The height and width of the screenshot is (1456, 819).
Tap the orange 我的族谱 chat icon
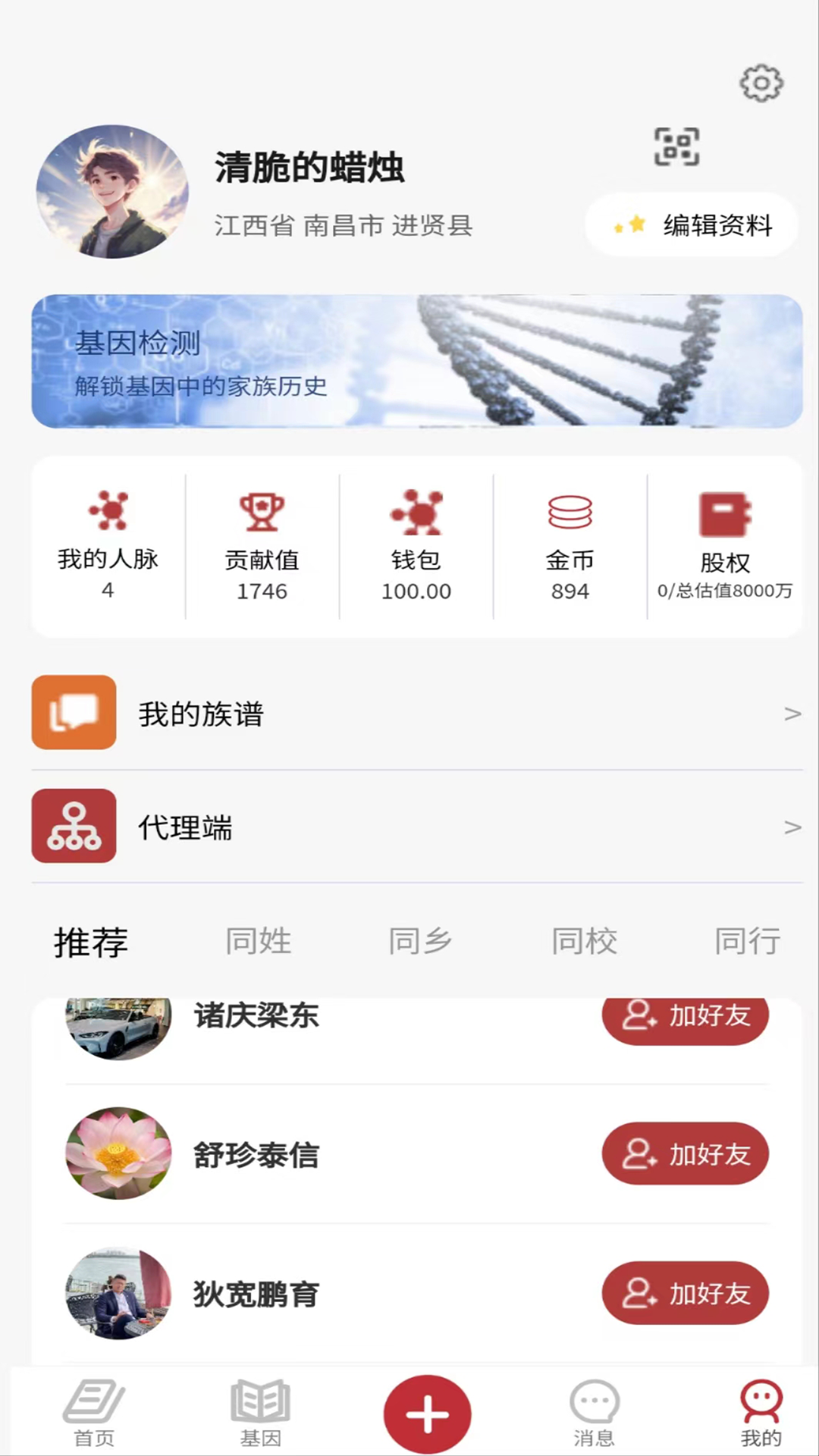[74, 712]
